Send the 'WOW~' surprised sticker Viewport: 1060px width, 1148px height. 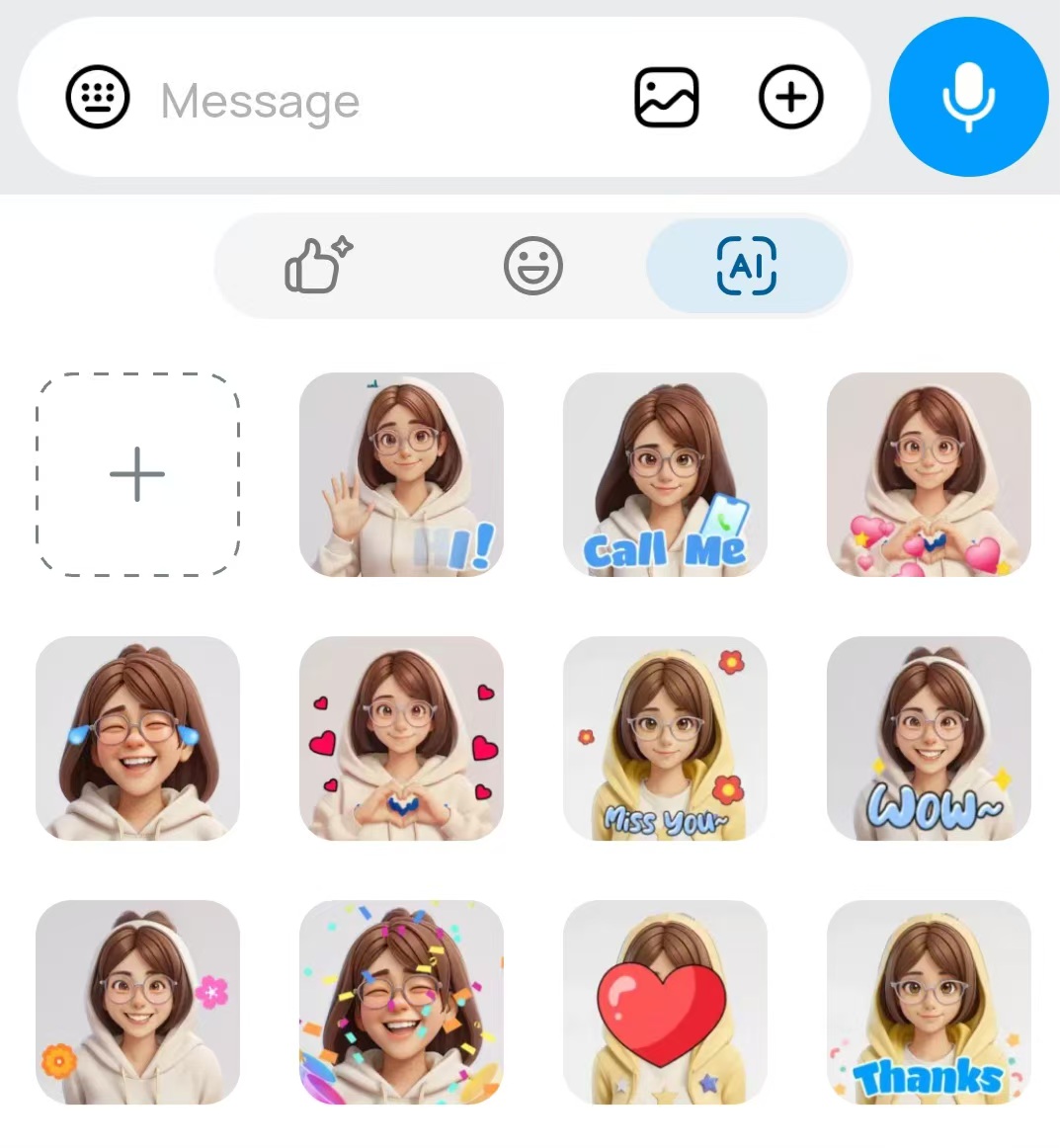point(928,739)
